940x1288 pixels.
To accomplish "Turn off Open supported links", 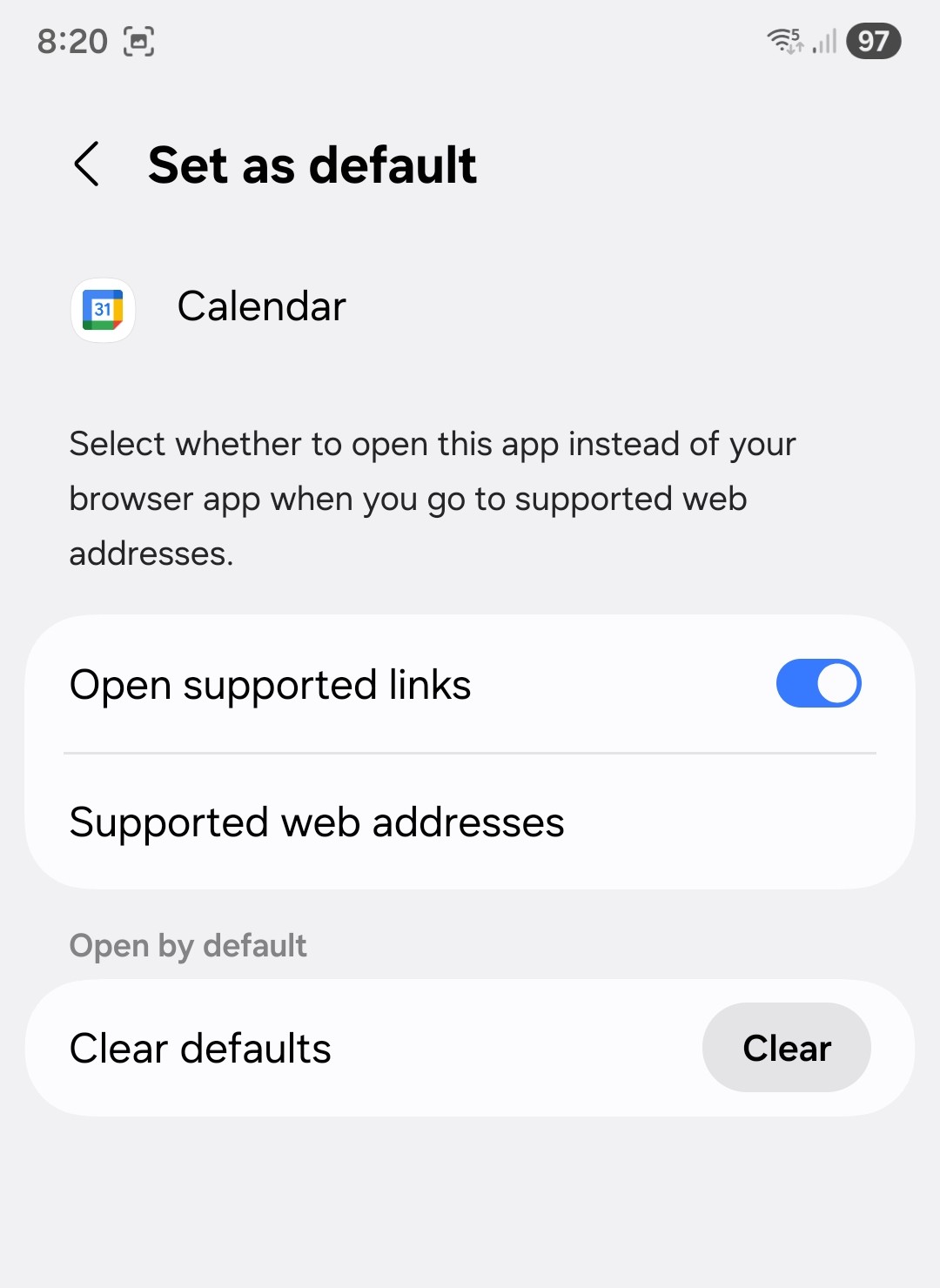I will (818, 684).
